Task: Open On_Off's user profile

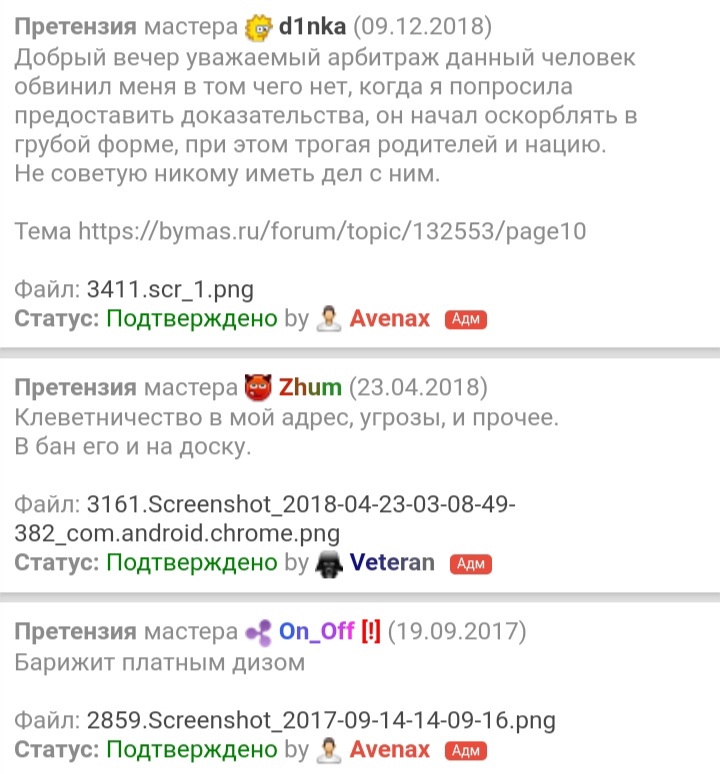Action: [x=317, y=633]
